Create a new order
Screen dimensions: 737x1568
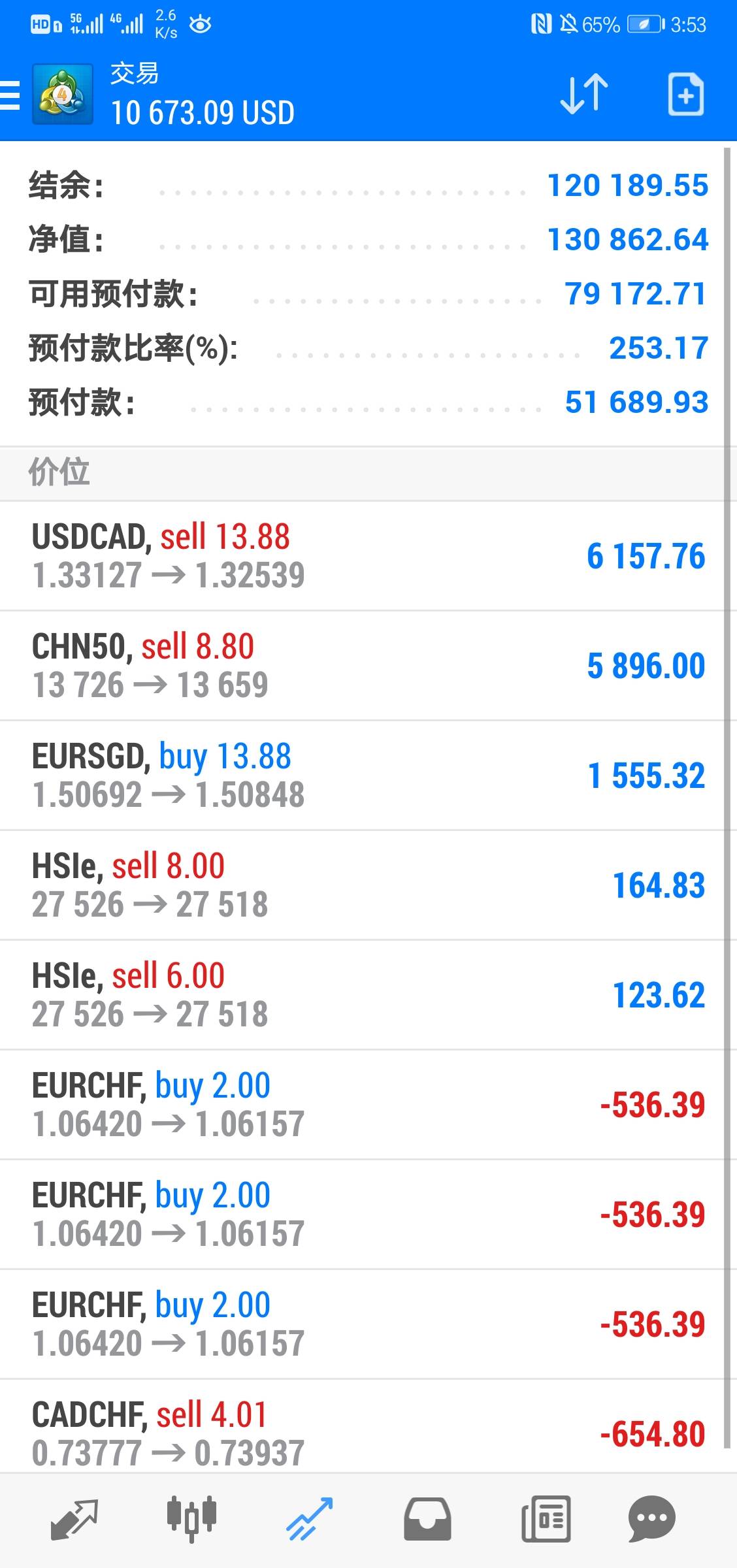[685, 95]
